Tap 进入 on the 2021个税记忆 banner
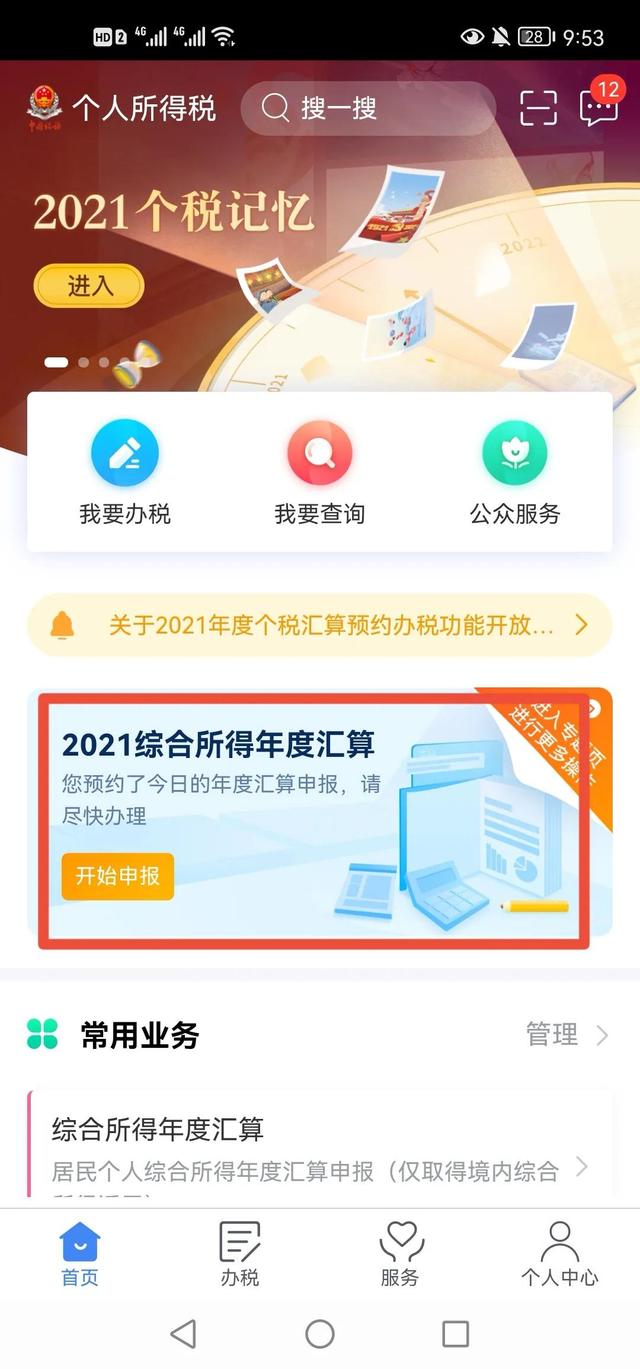 tap(89, 286)
